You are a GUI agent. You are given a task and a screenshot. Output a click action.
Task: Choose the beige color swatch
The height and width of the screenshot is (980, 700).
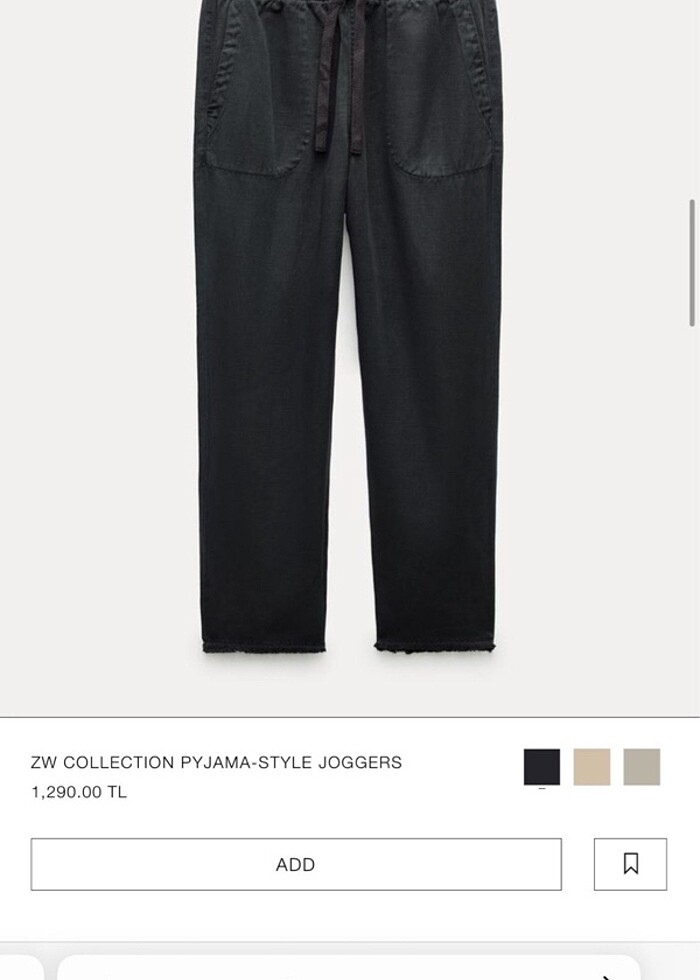tap(592, 767)
